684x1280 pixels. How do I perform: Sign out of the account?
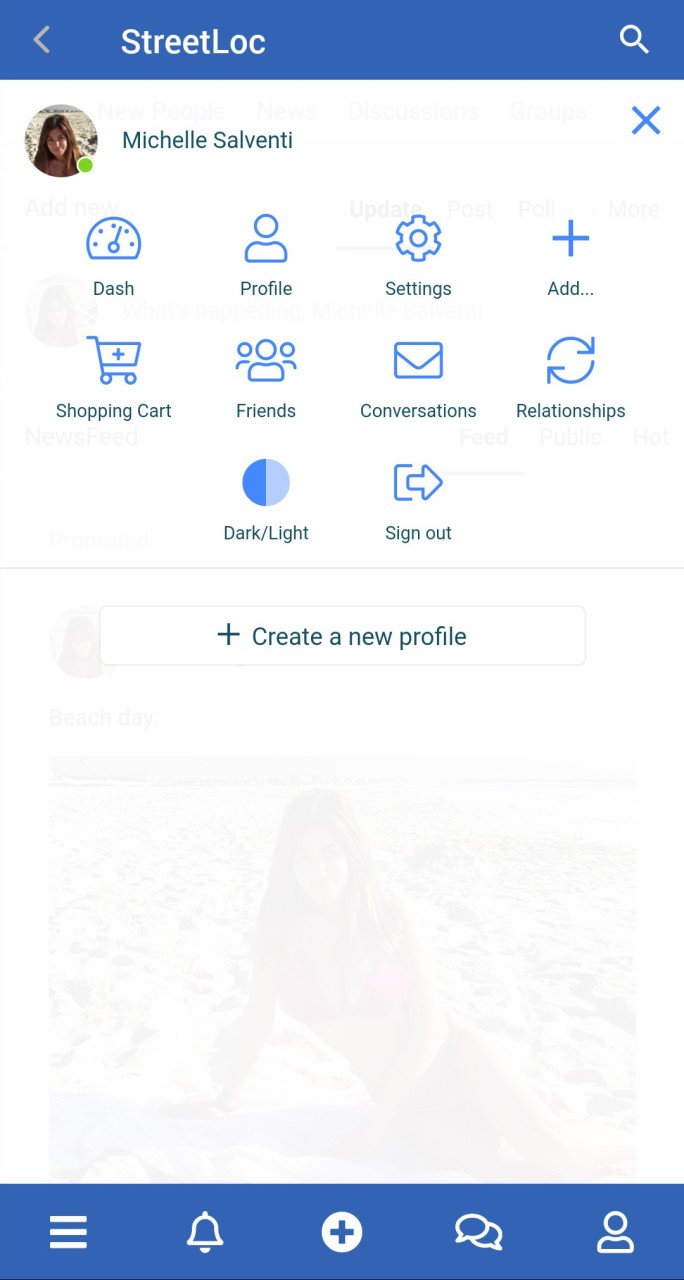[418, 500]
